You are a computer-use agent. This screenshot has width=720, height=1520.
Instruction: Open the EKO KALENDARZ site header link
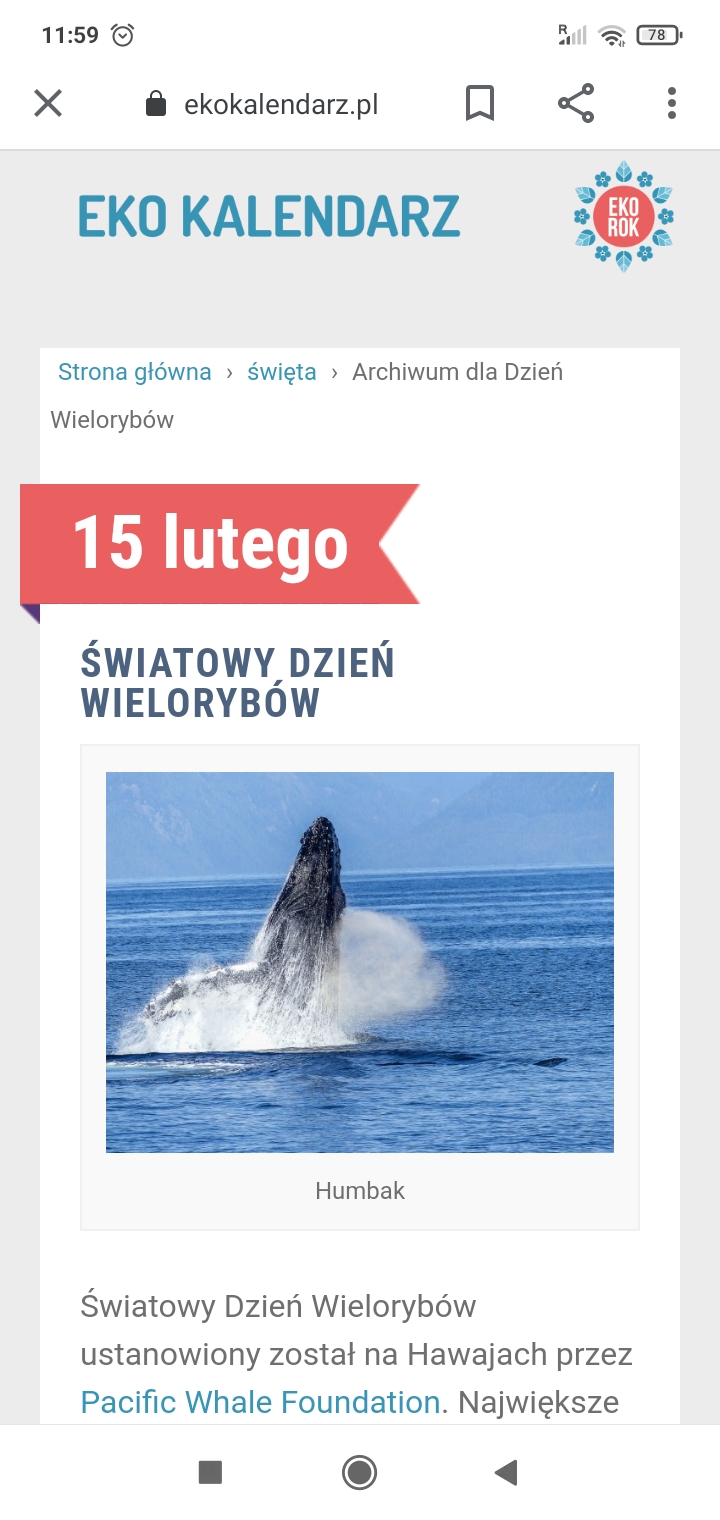(x=269, y=216)
